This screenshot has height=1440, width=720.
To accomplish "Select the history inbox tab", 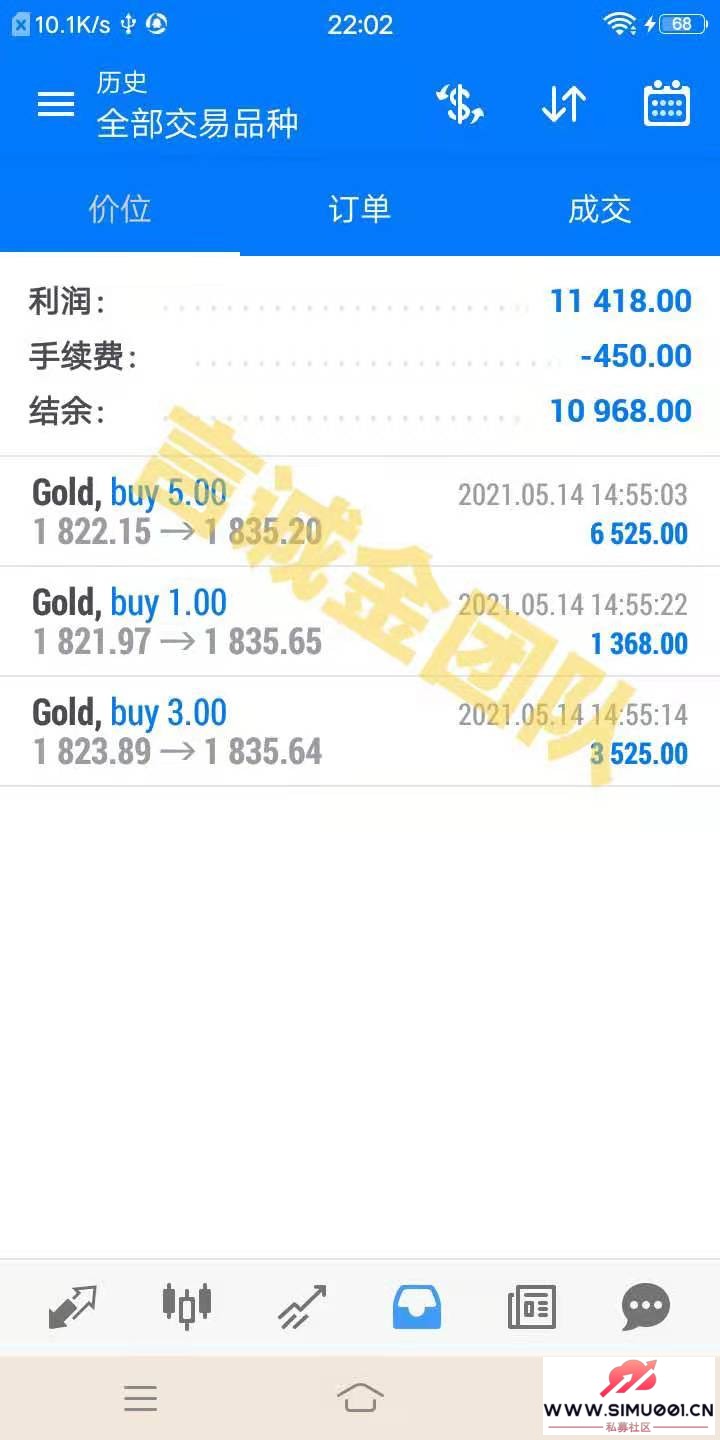I will (x=417, y=1306).
